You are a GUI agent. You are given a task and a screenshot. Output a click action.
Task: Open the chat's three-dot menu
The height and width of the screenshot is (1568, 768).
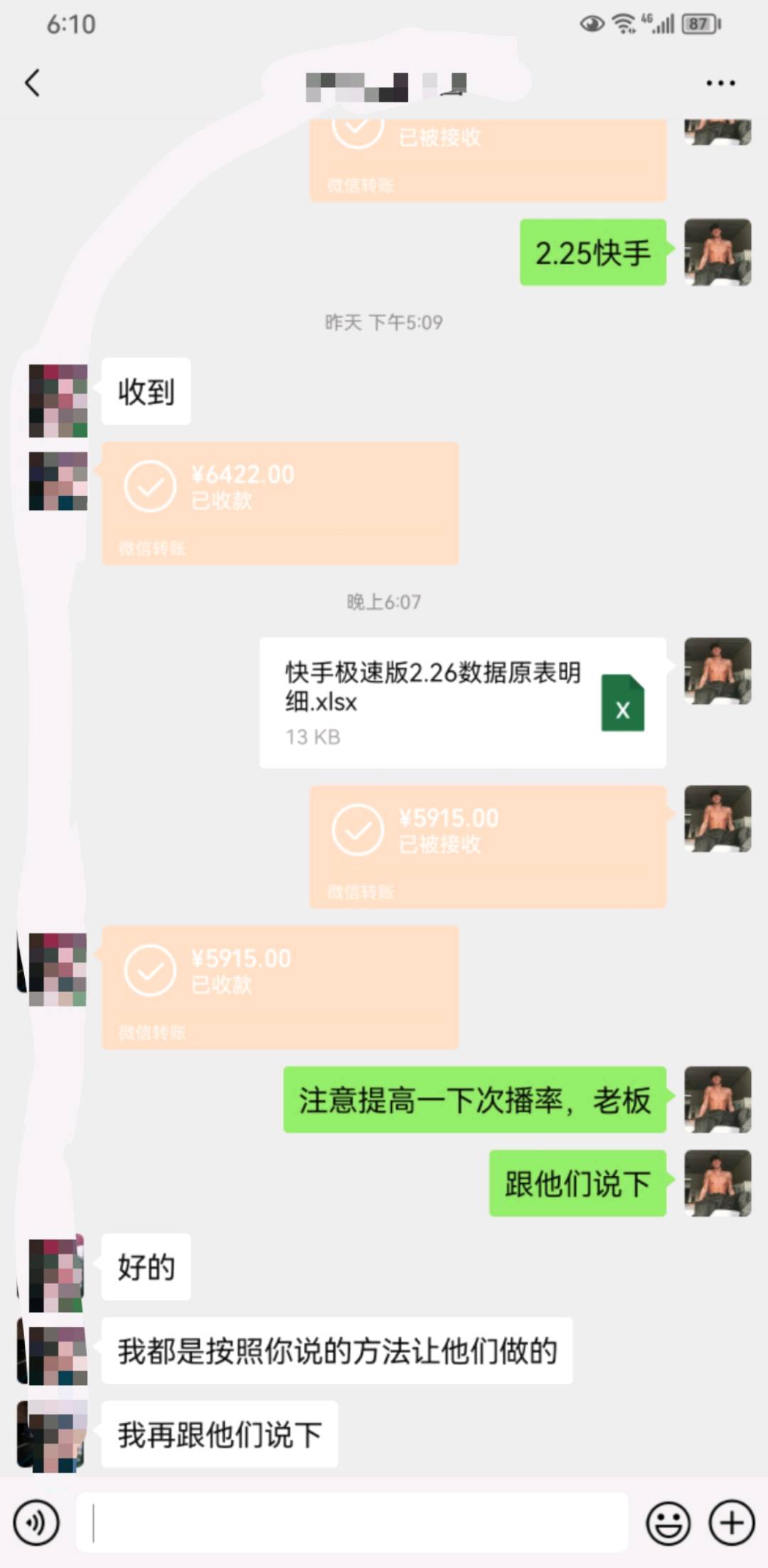720,83
